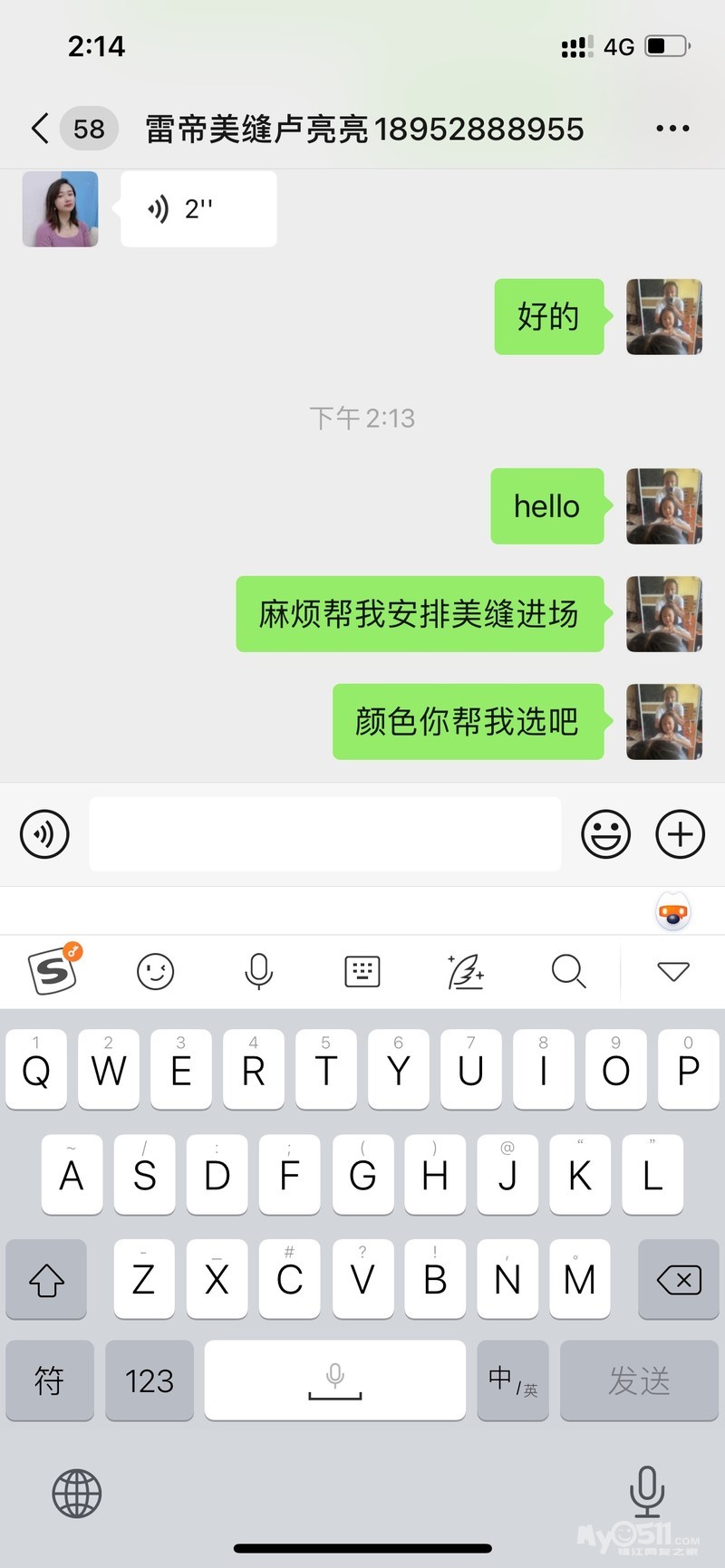Image resolution: width=725 pixels, height=1568 pixels.
Task: Go back to the chat list
Action: 40,129
